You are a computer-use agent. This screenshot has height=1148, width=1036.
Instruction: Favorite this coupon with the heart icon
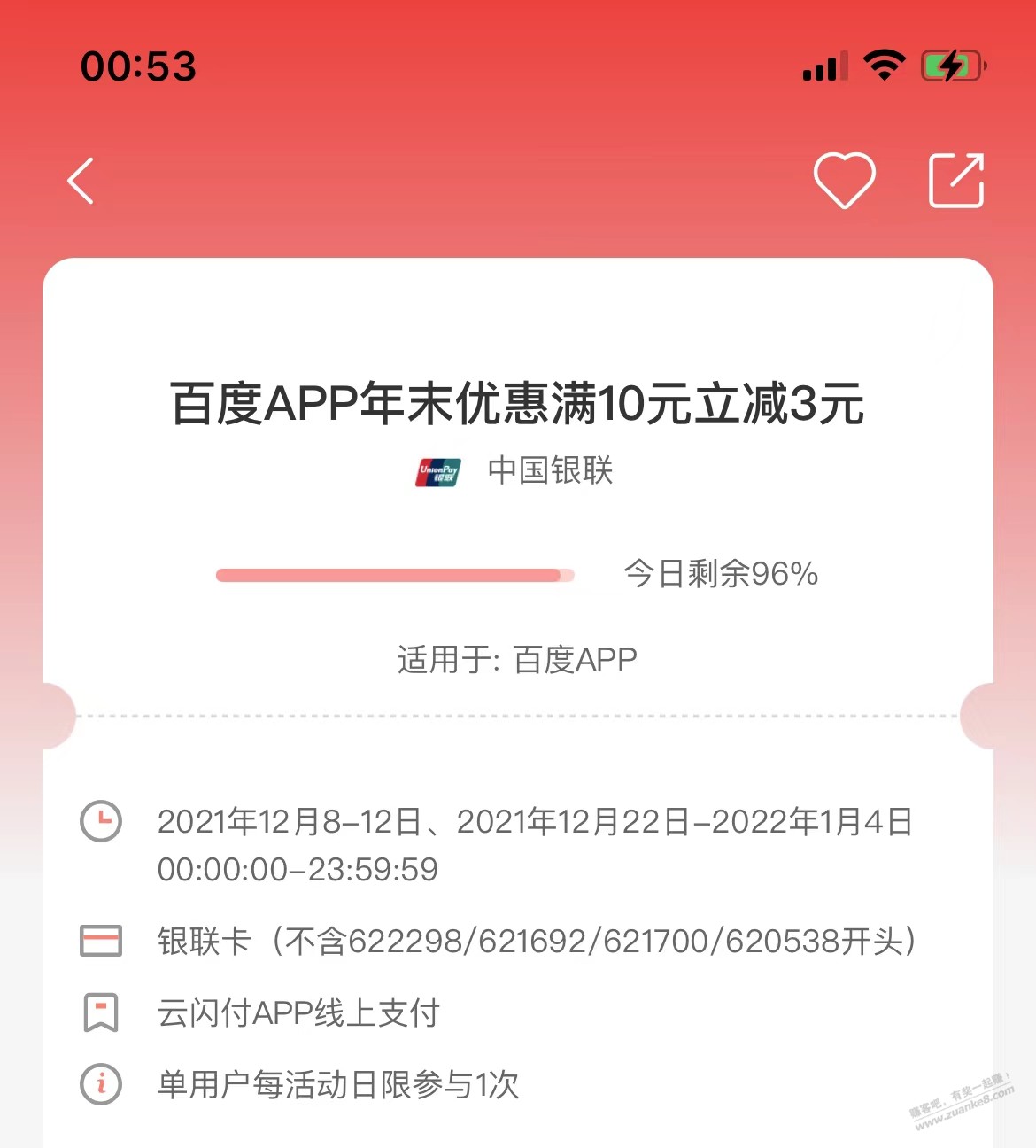[844, 181]
